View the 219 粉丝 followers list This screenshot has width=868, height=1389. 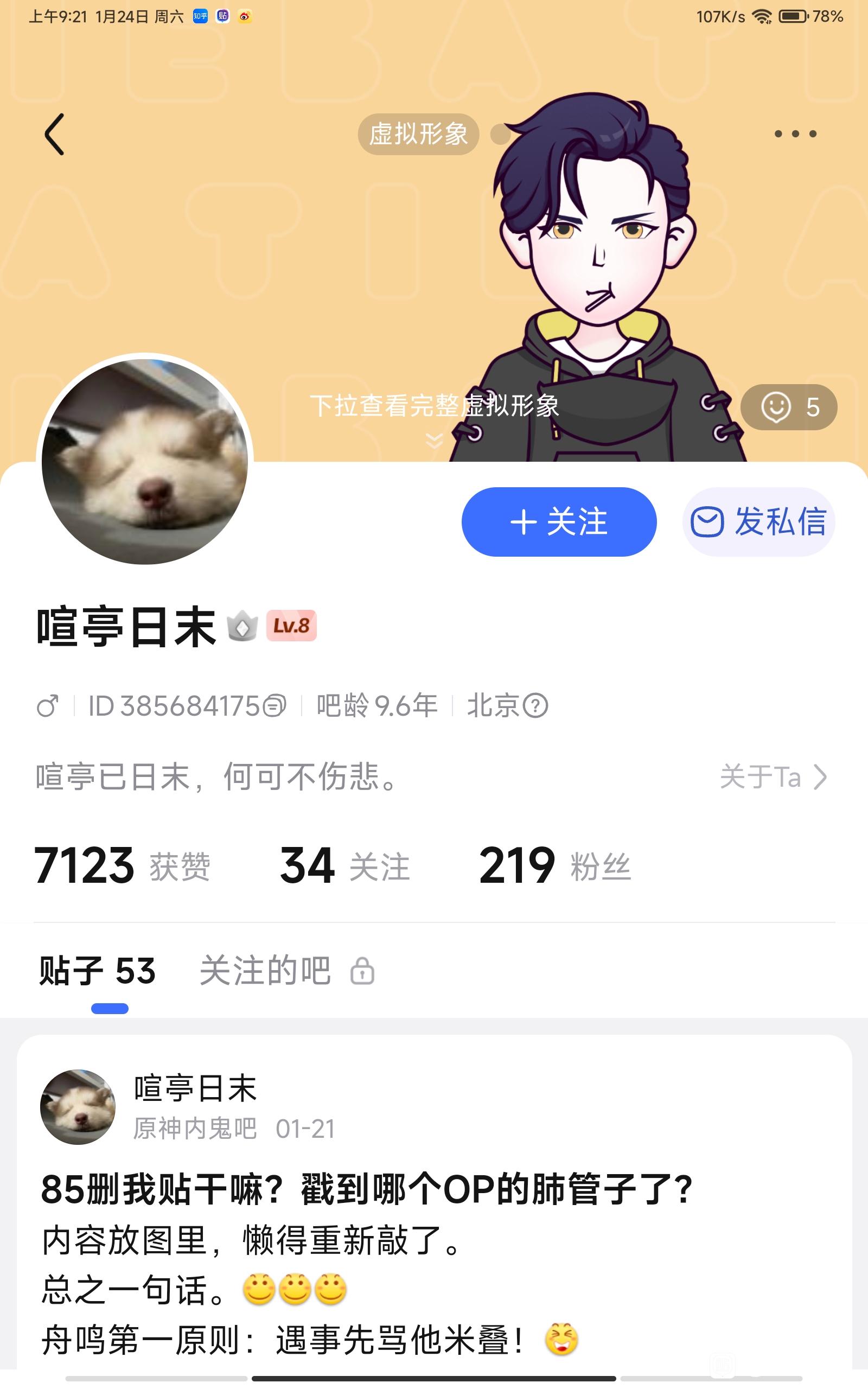(x=554, y=865)
